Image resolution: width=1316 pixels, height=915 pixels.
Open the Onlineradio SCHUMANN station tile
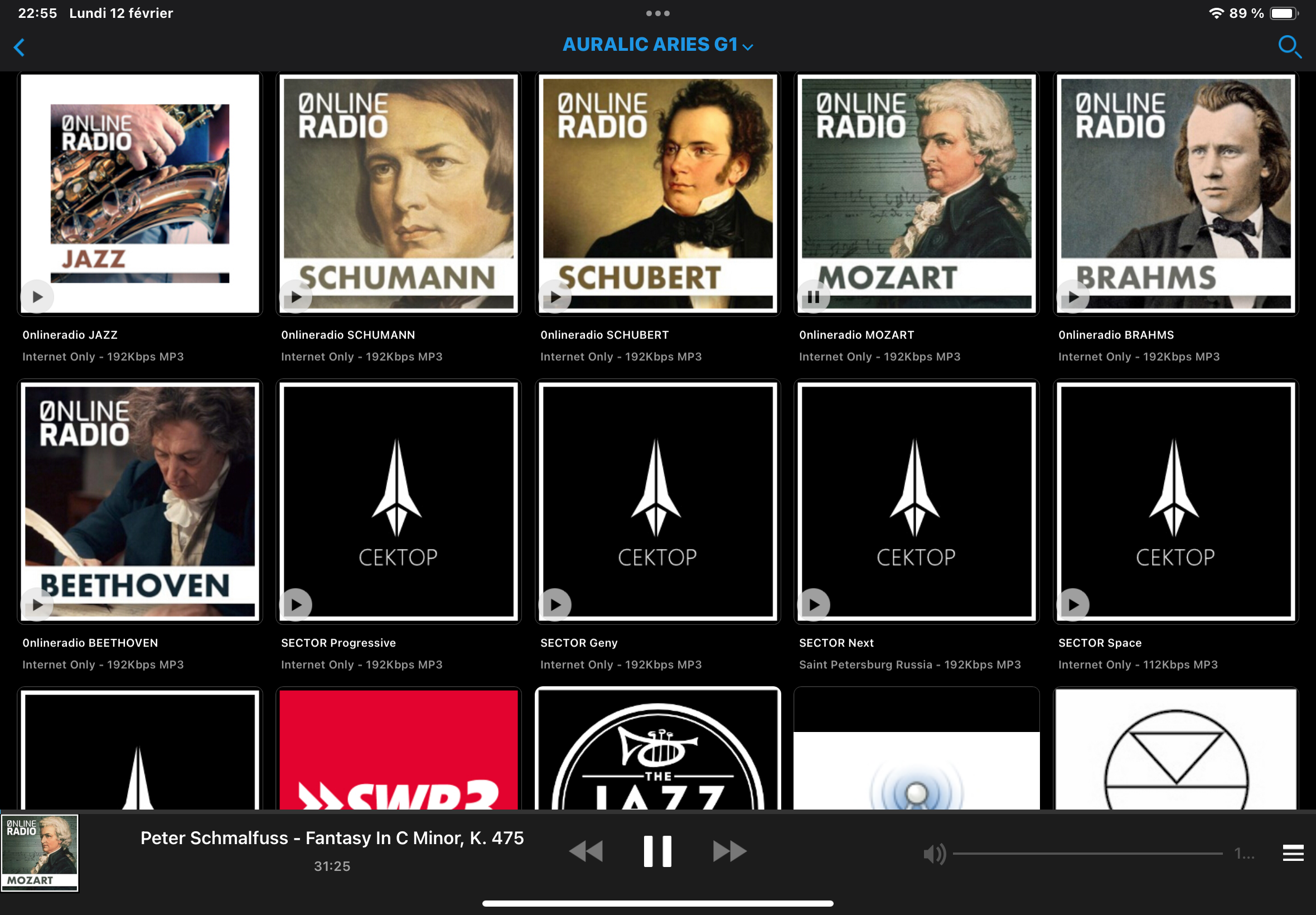tap(399, 194)
